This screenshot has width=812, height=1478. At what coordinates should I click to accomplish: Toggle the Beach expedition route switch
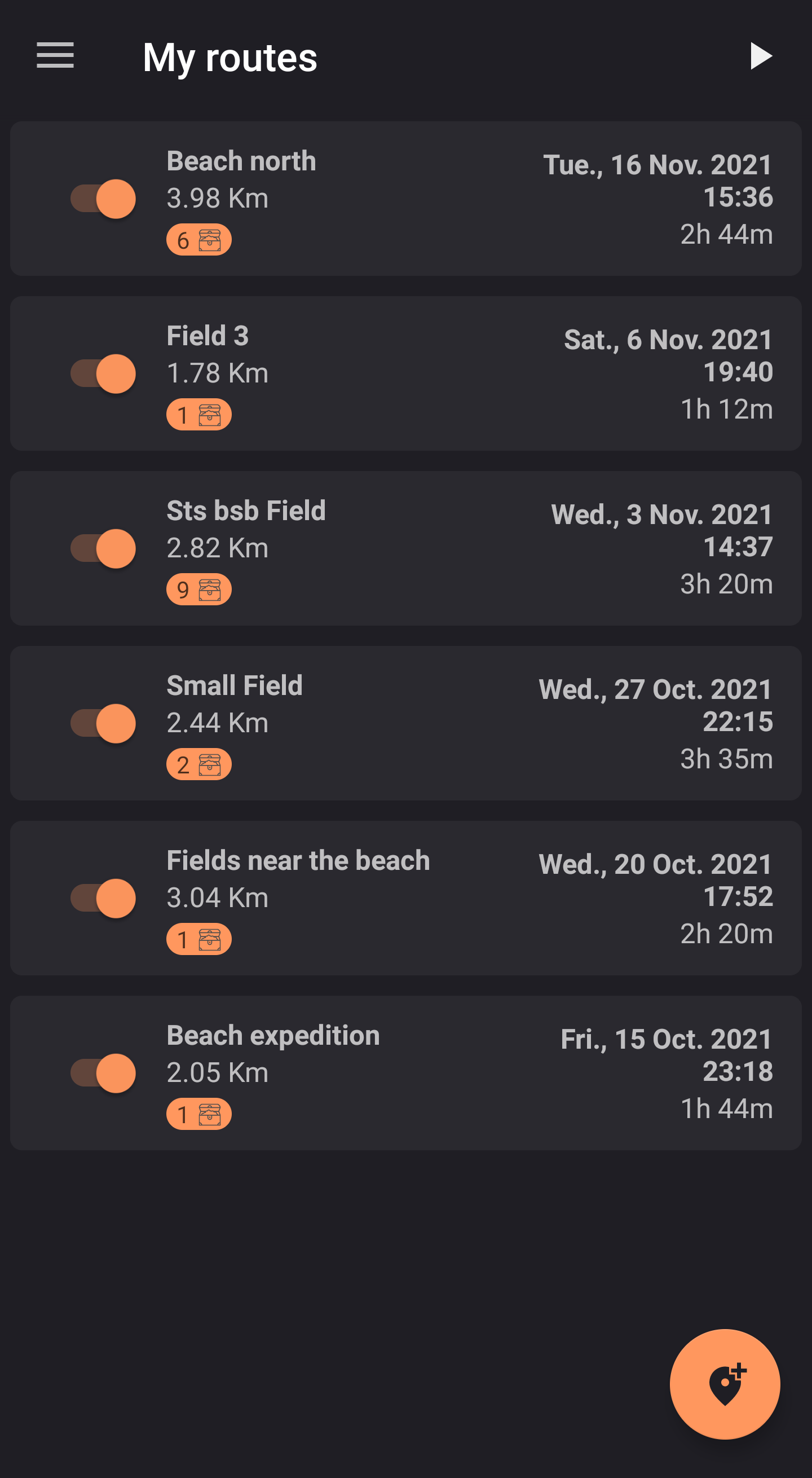103,1073
